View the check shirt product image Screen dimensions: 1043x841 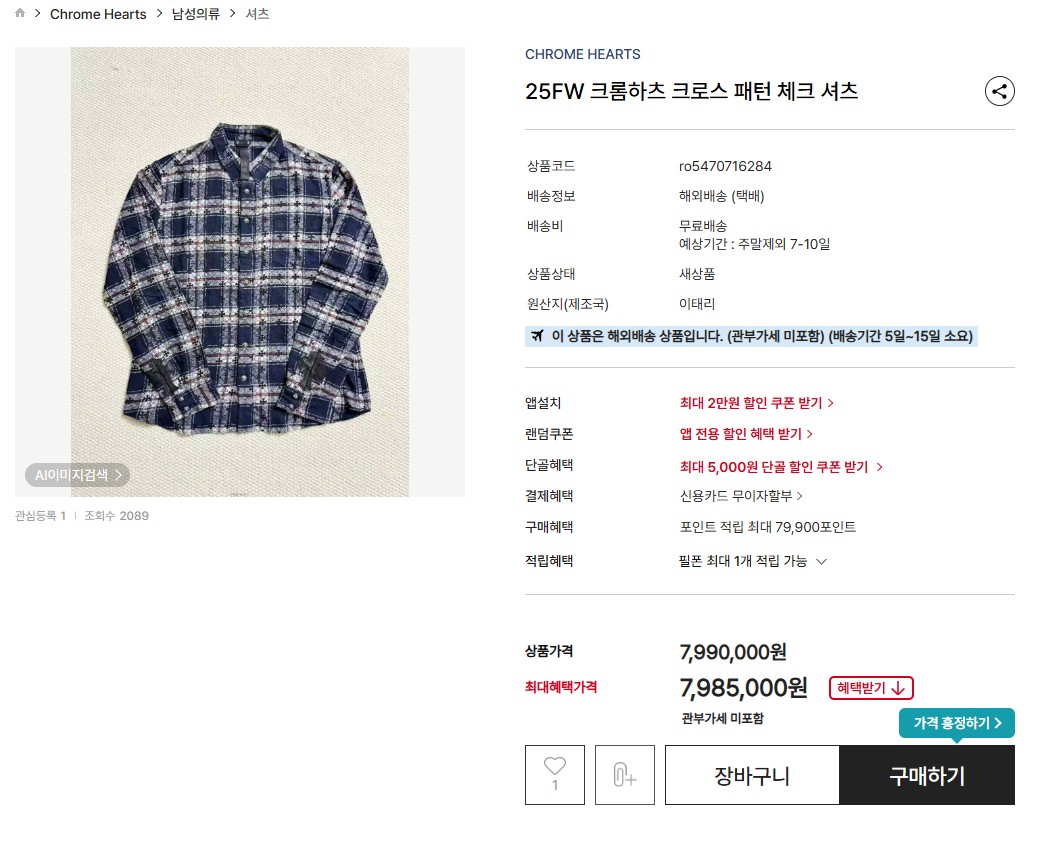pyautogui.click(x=240, y=270)
